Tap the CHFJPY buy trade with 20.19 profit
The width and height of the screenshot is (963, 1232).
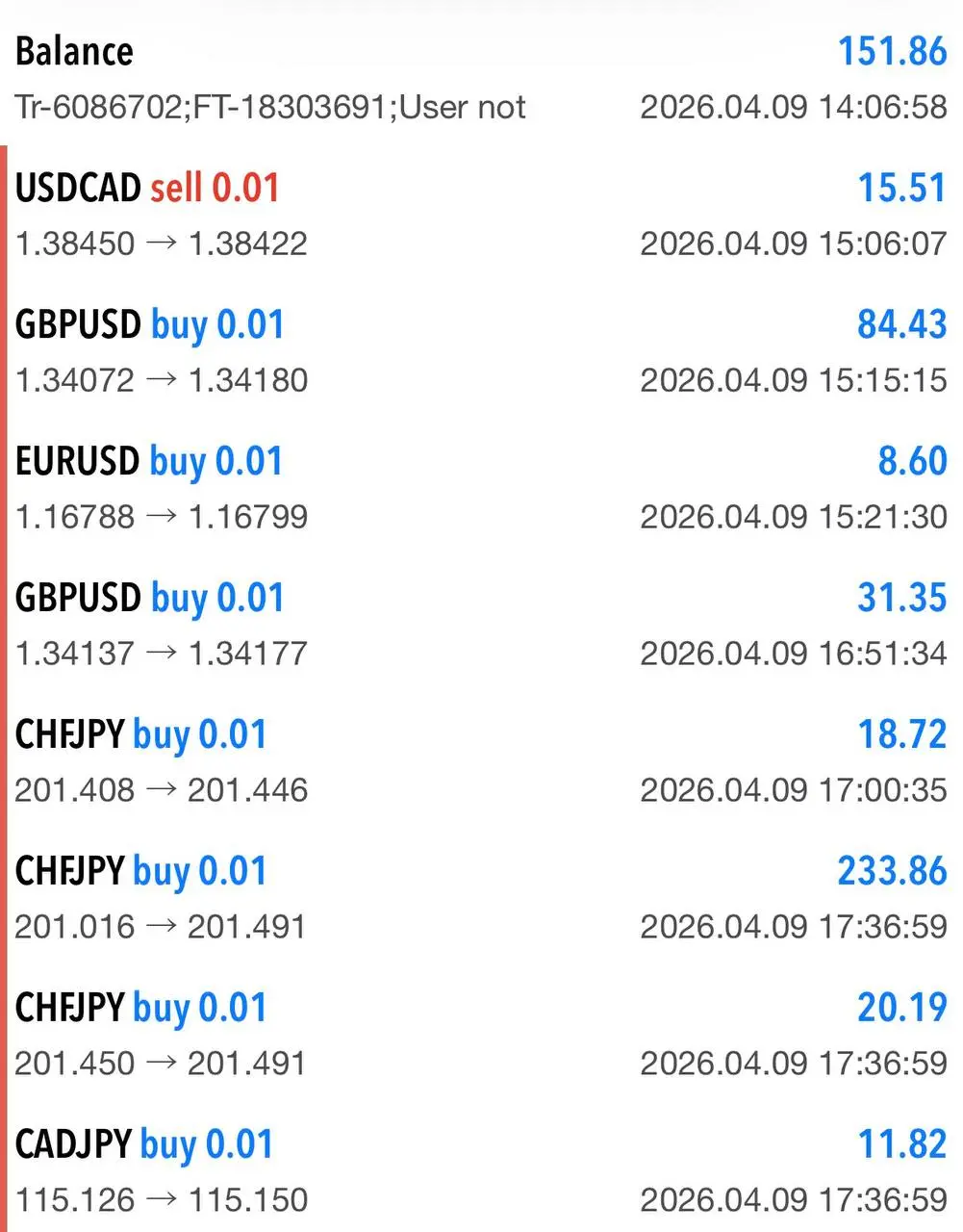481,1034
